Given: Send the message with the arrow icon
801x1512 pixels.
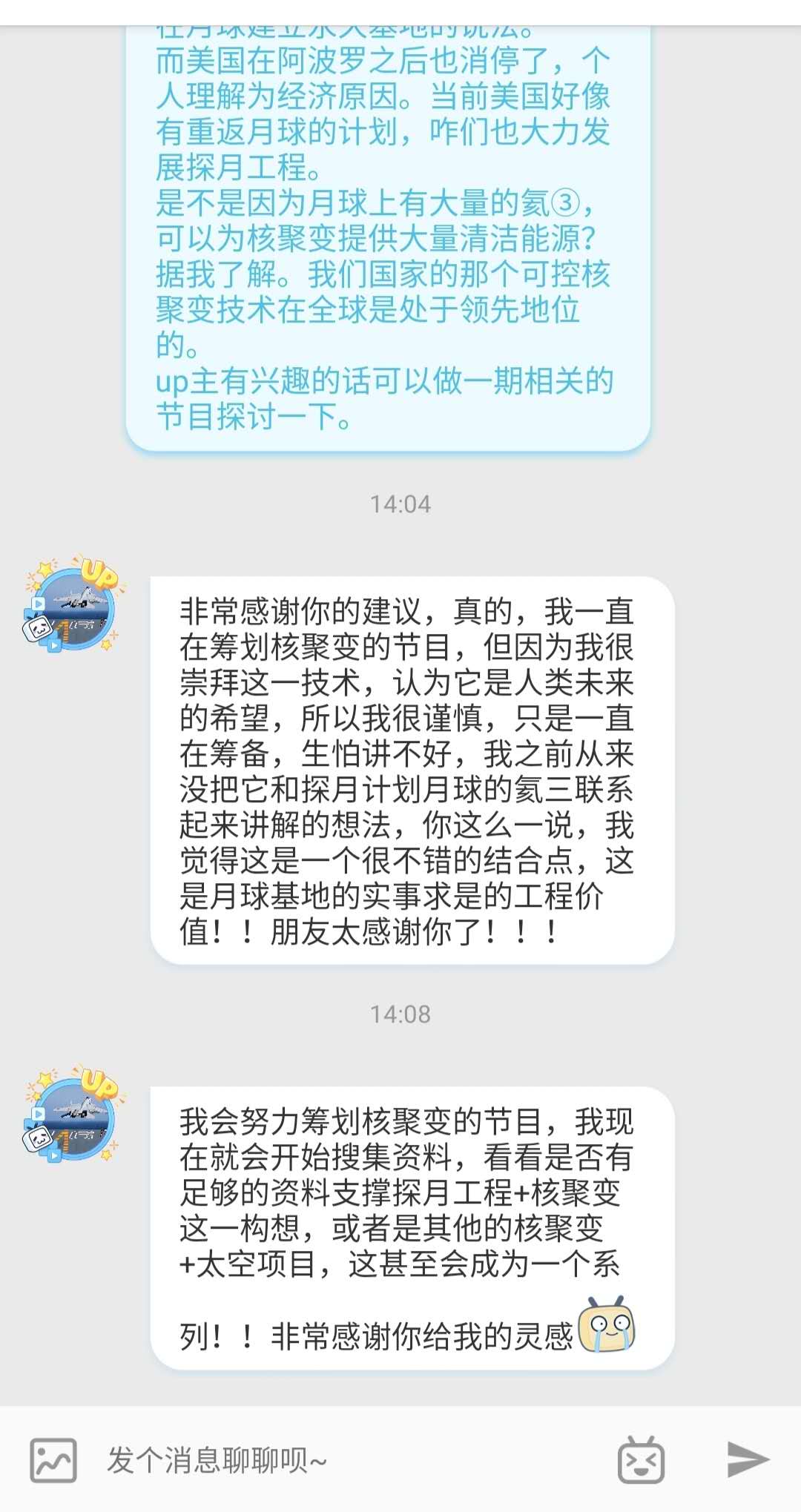Looking at the screenshot, I should pyautogui.click(x=747, y=1459).
